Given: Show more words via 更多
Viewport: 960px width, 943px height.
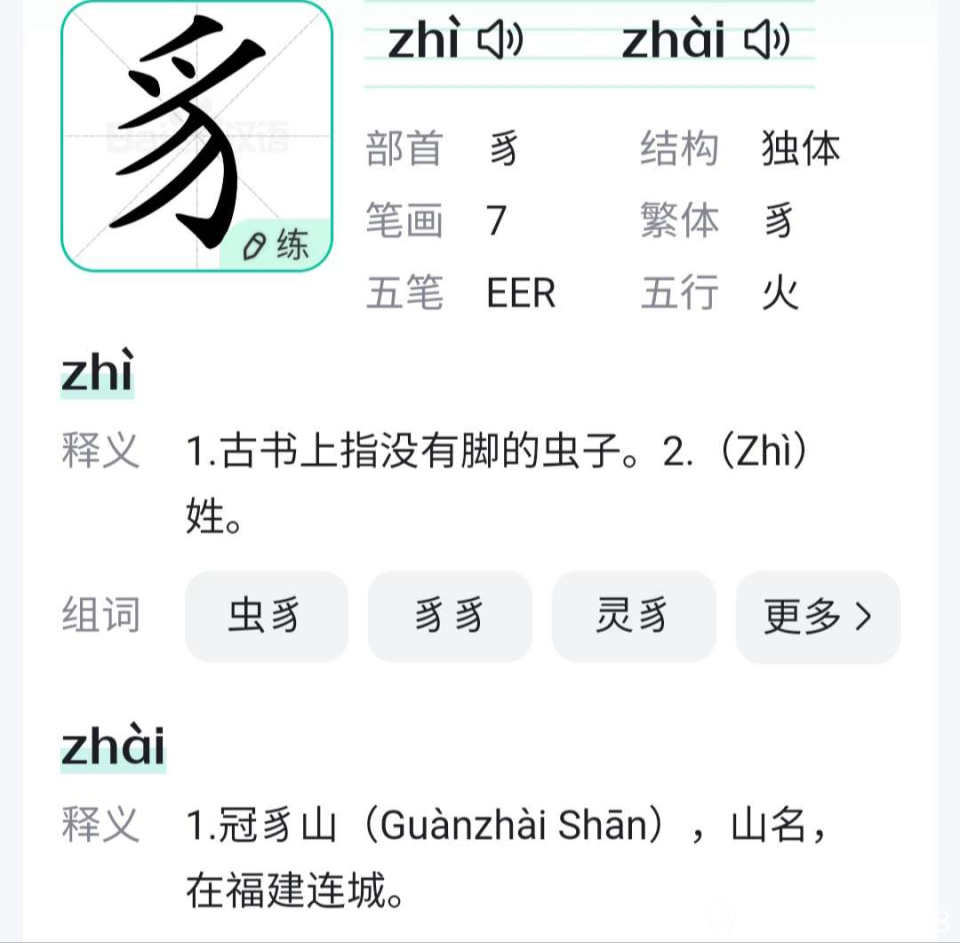Looking at the screenshot, I should 817,617.
